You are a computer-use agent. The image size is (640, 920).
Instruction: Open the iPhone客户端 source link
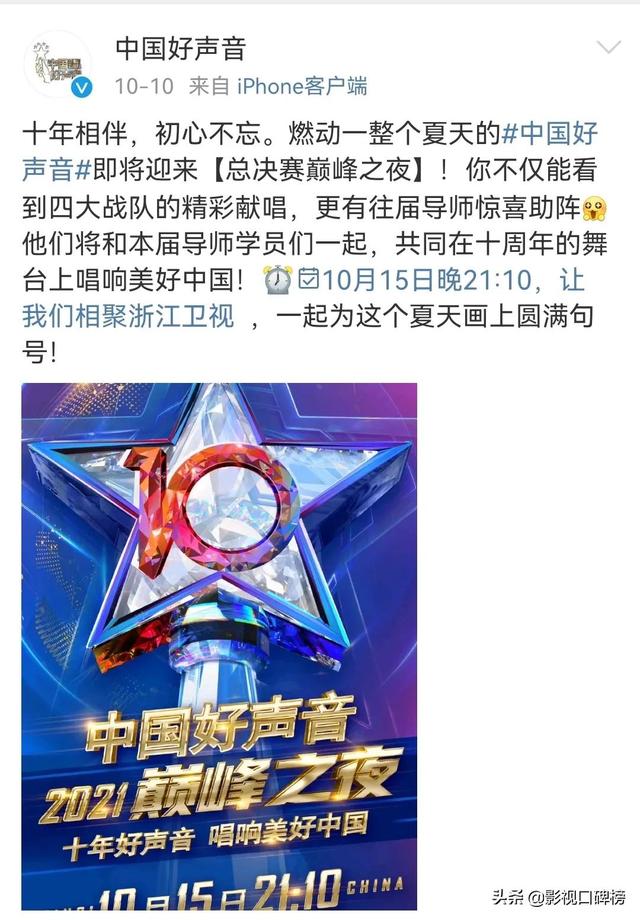[301, 86]
